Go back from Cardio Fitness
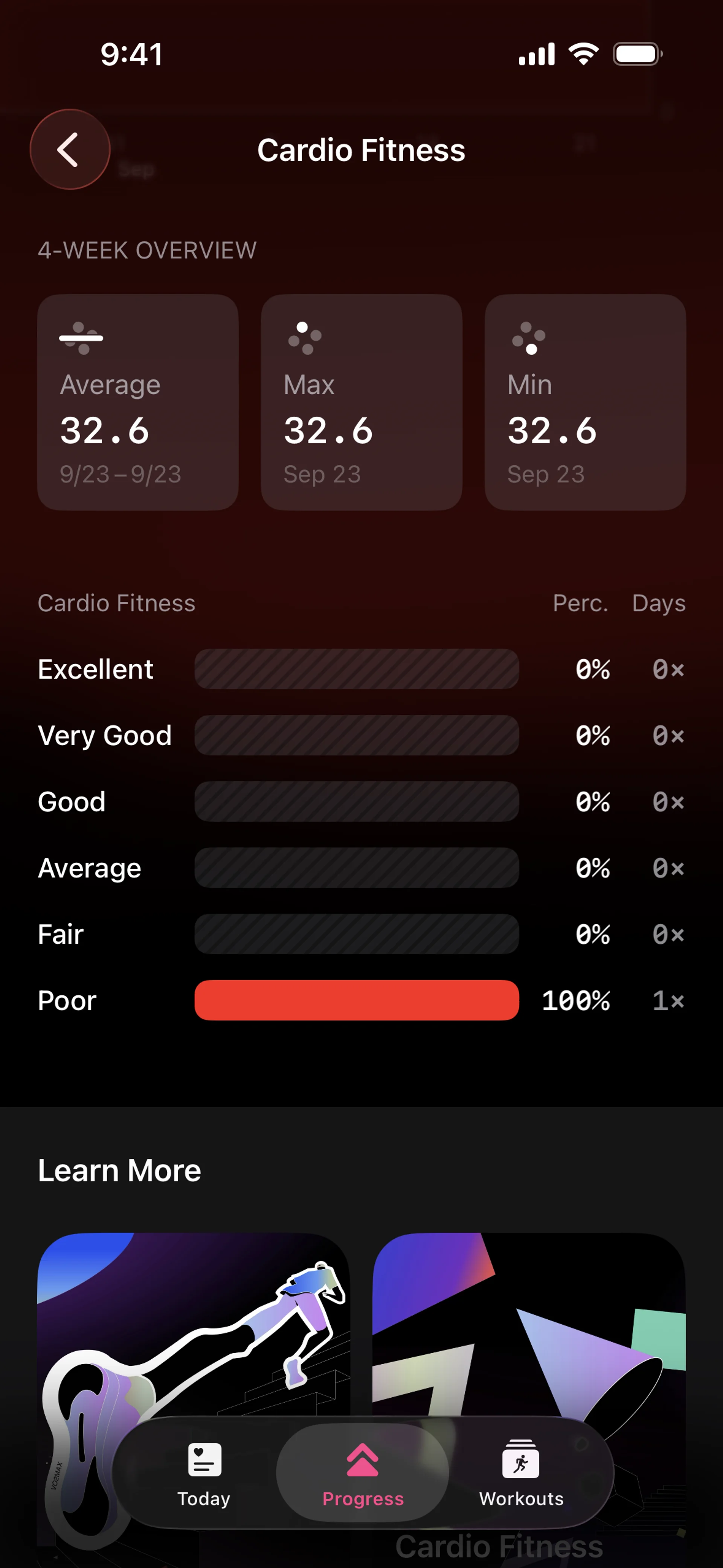The image size is (723, 1568). (70, 149)
